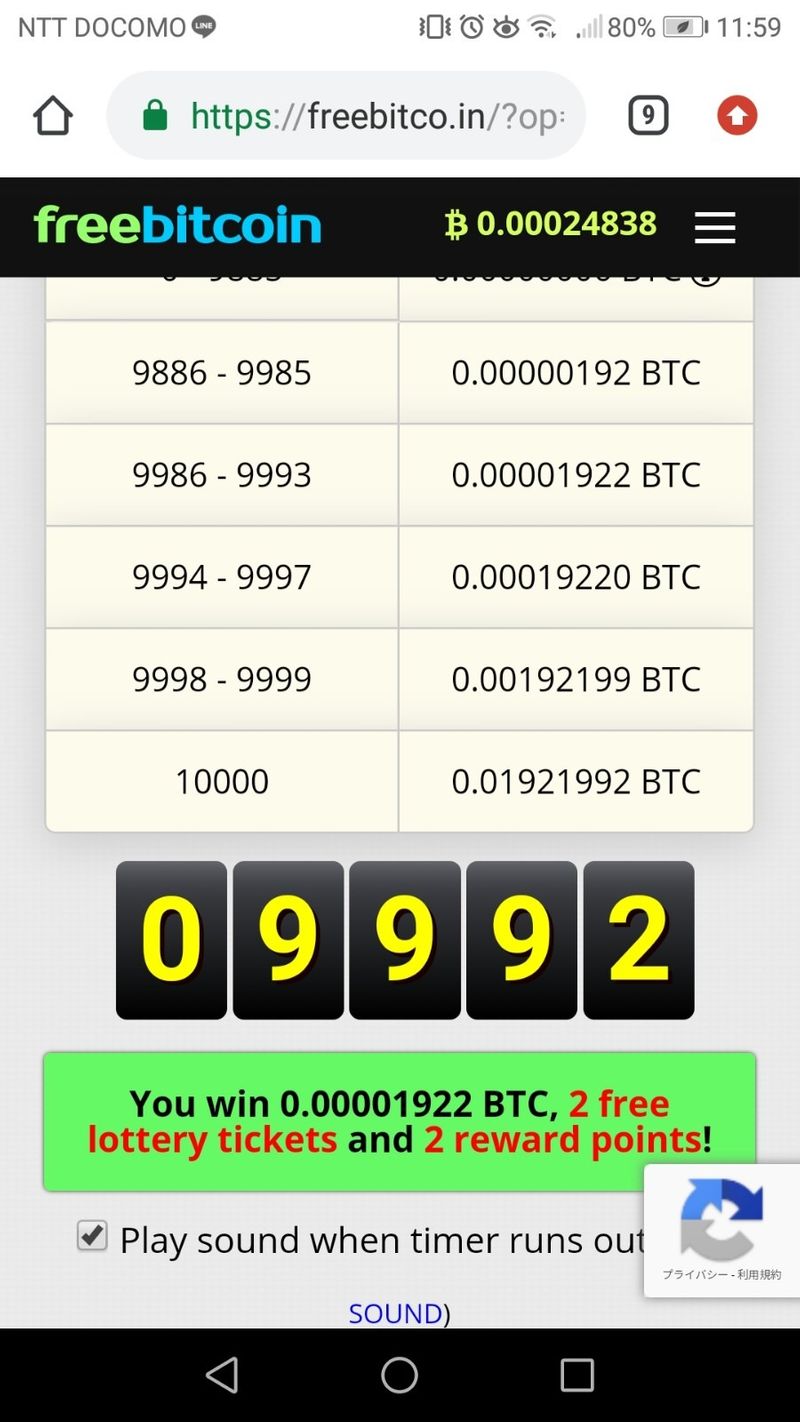Image resolution: width=800 pixels, height=1422 pixels.
Task: Tap the Android back button
Action: click(x=222, y=1375)
